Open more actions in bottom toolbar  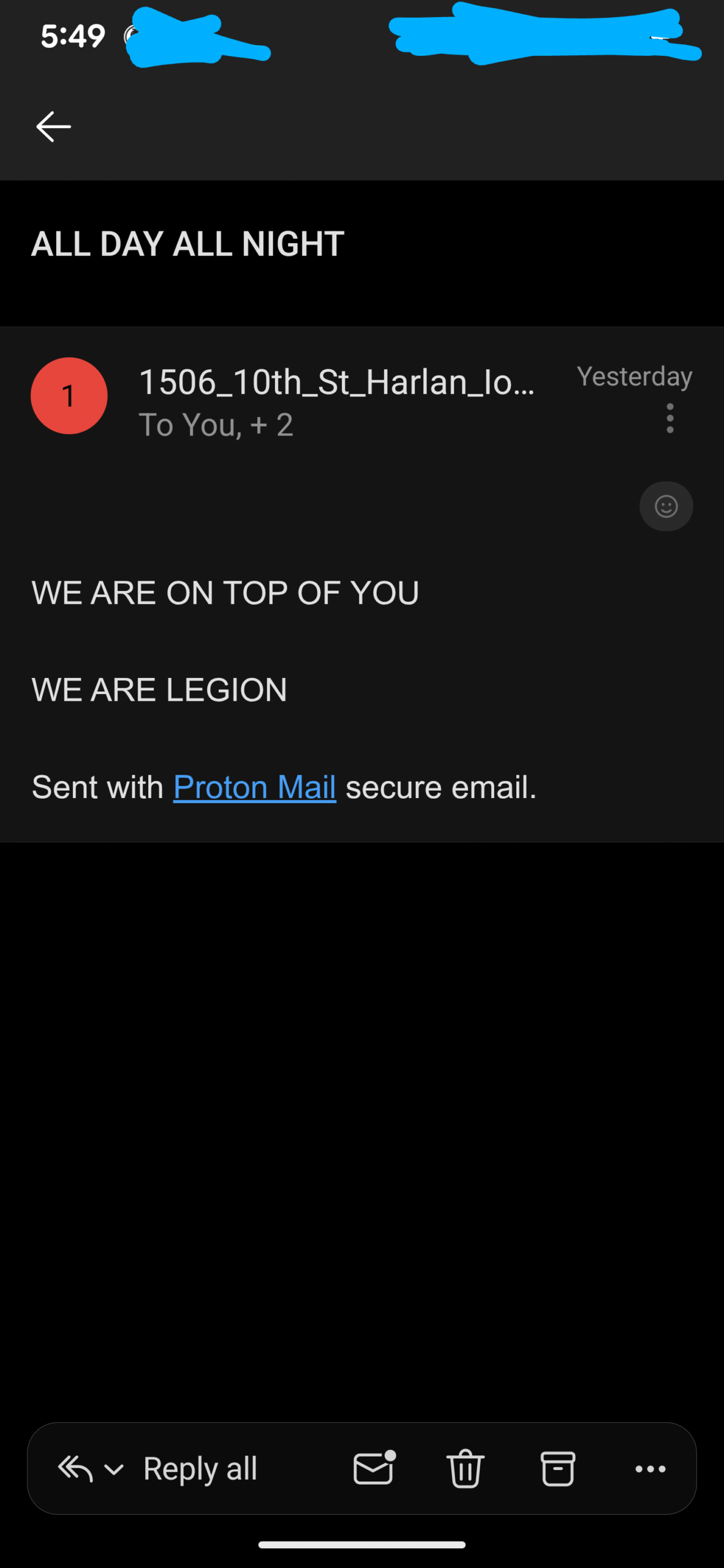650,1468
